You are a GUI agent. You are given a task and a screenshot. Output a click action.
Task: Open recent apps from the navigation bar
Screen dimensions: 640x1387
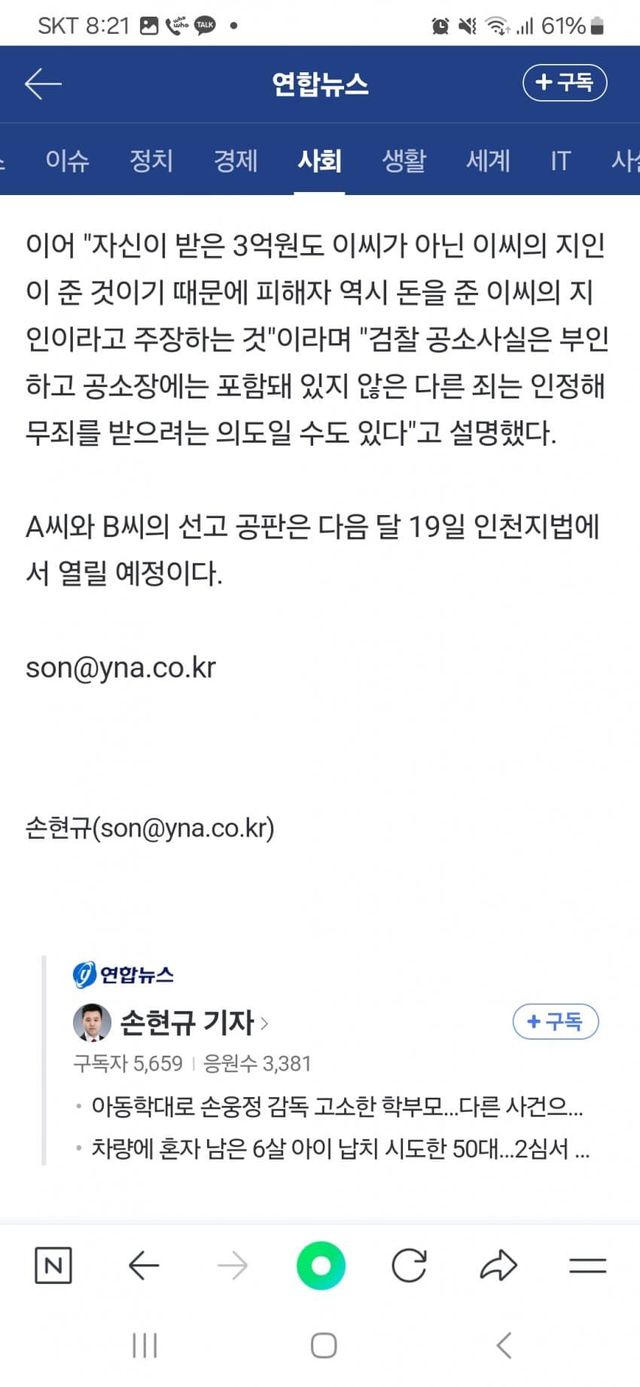point(145,1345)
